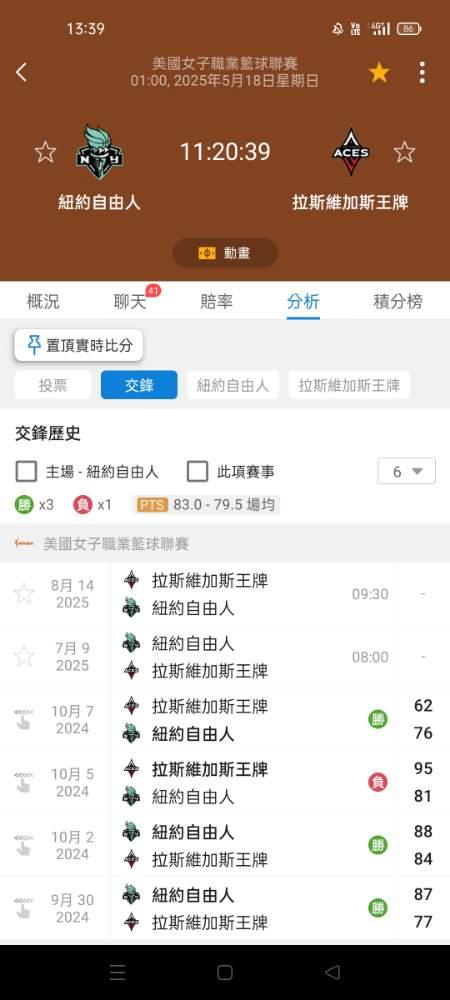
Task: Favorite the 紐約自由人 team star
Action: pyautogui.click(x=45, y=152)
